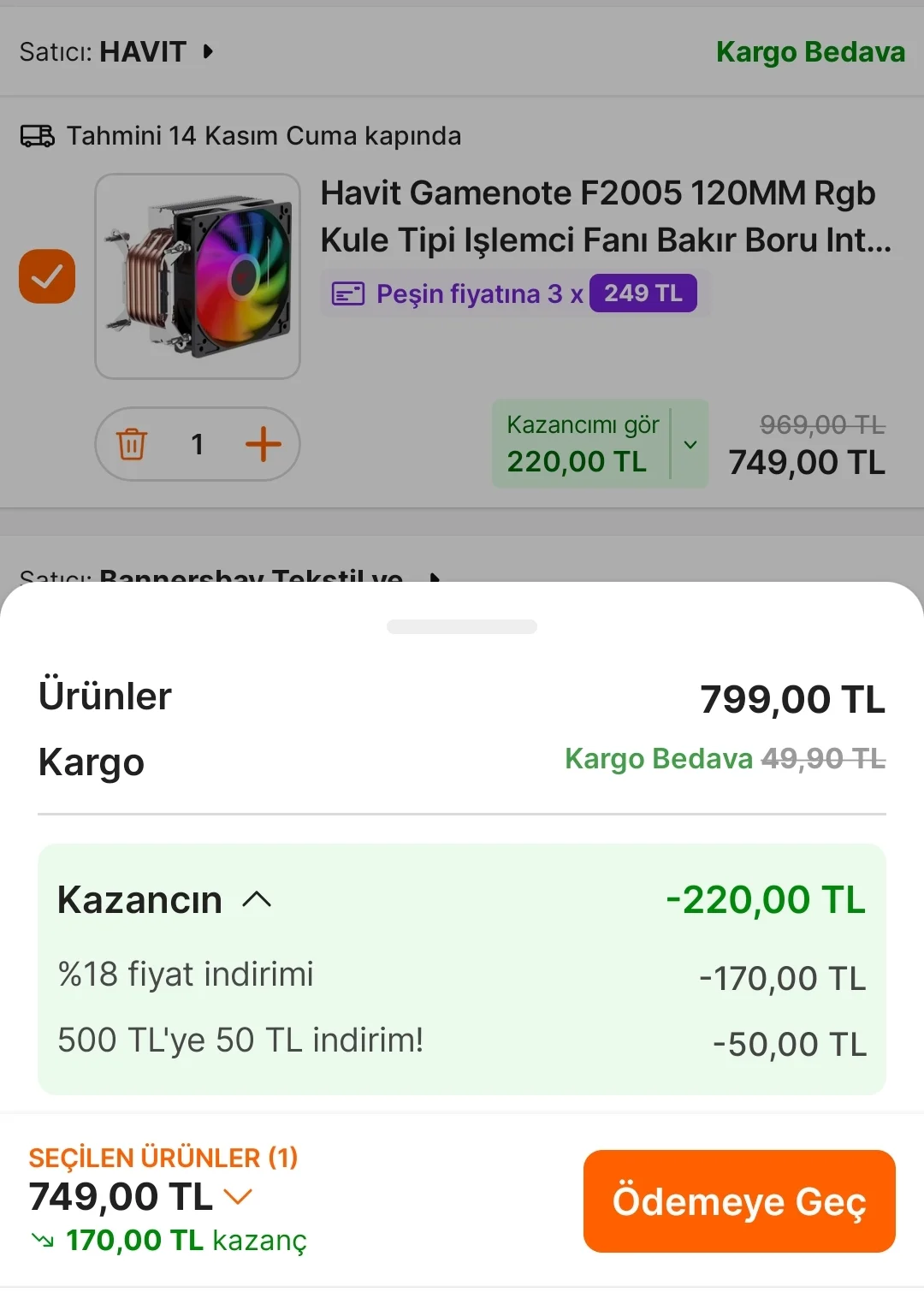The image size is (924, 1298).
Task: Open the Havit Gamenote F2005 product title
Action: point(605,216)
